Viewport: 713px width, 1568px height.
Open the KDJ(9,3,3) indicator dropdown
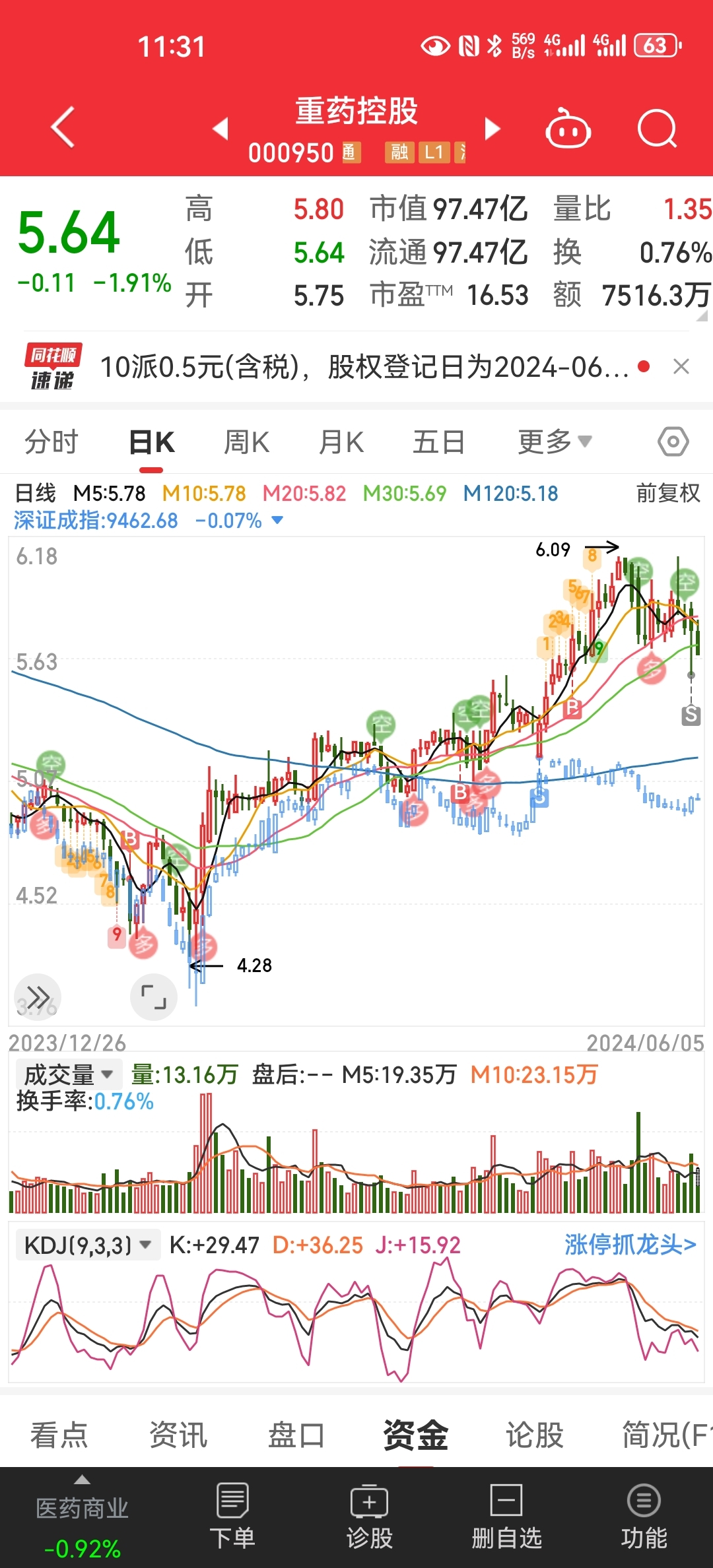tap(88, 1245)
